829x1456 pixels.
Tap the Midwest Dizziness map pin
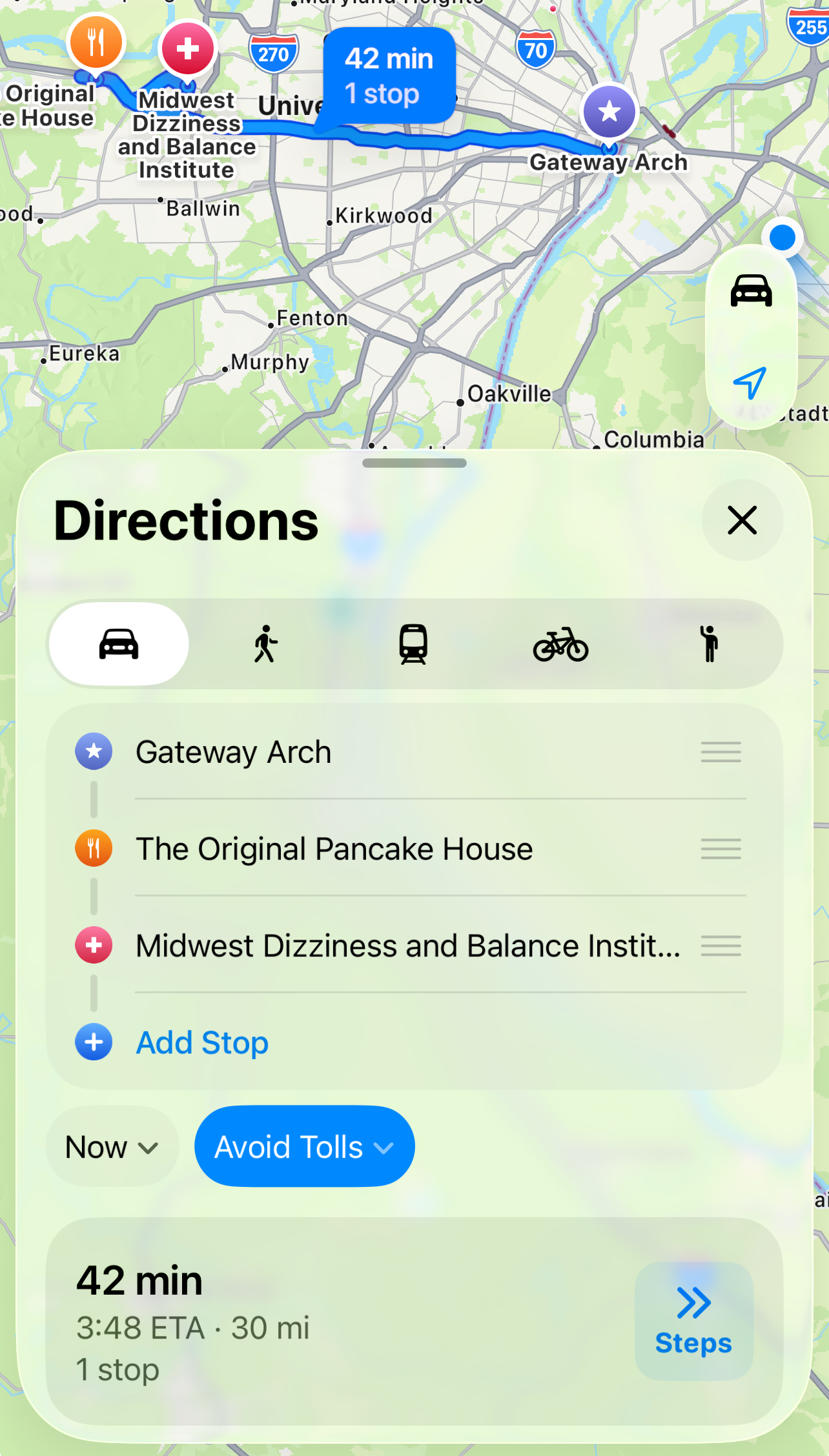(188, 49)
